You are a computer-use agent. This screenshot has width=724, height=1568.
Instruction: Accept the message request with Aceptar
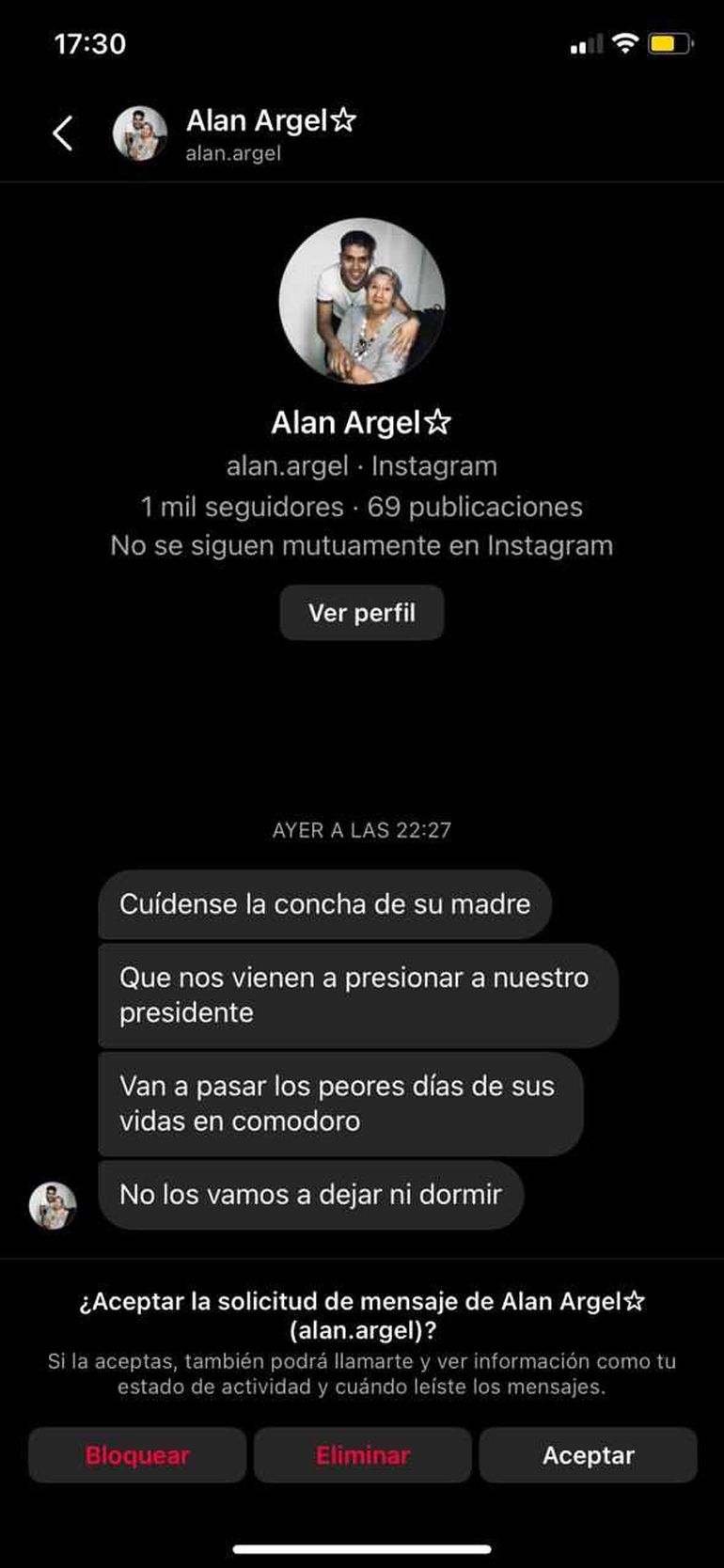click(x=588, y=1455)
